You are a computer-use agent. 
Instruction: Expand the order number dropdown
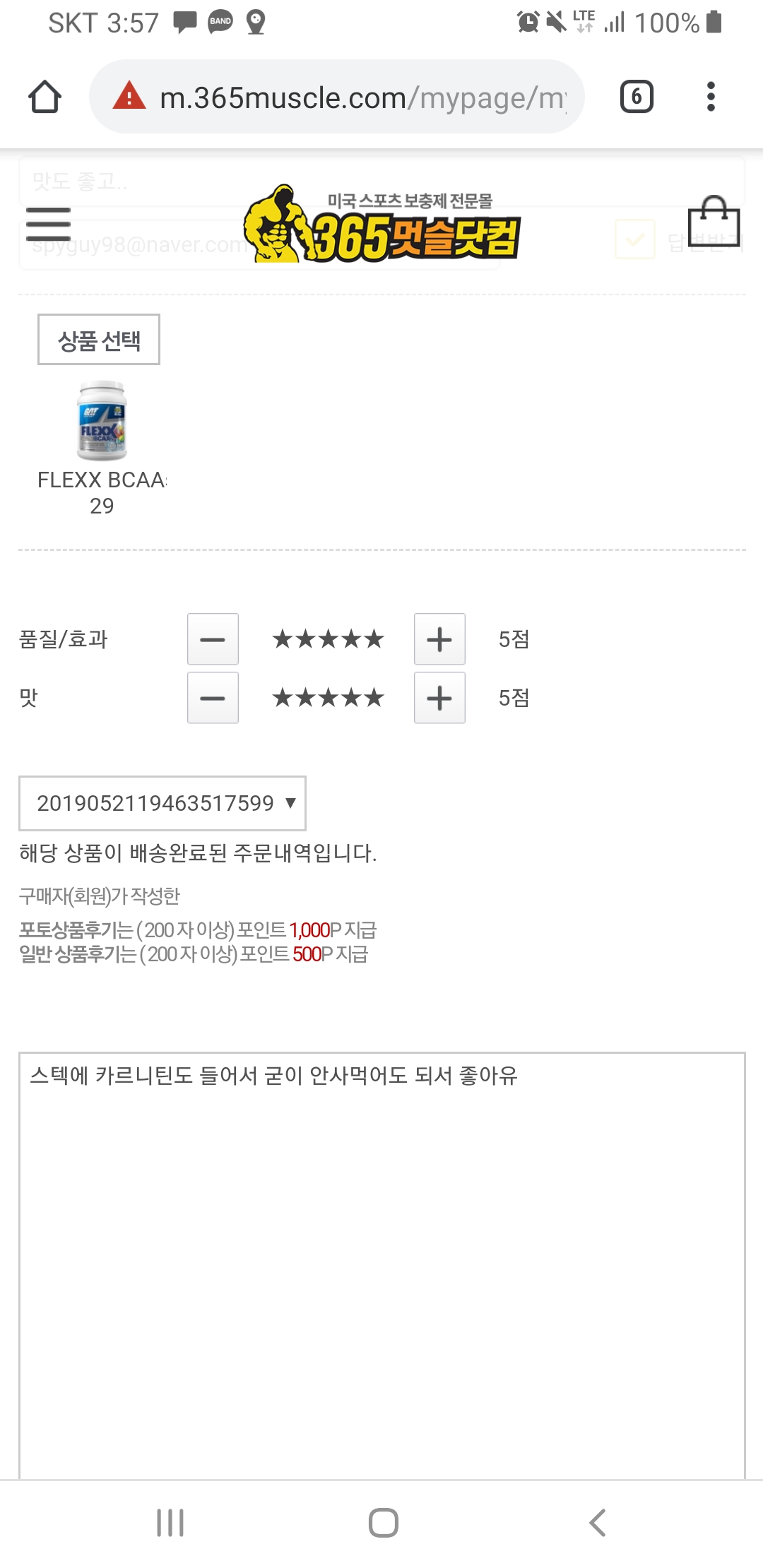162,803
